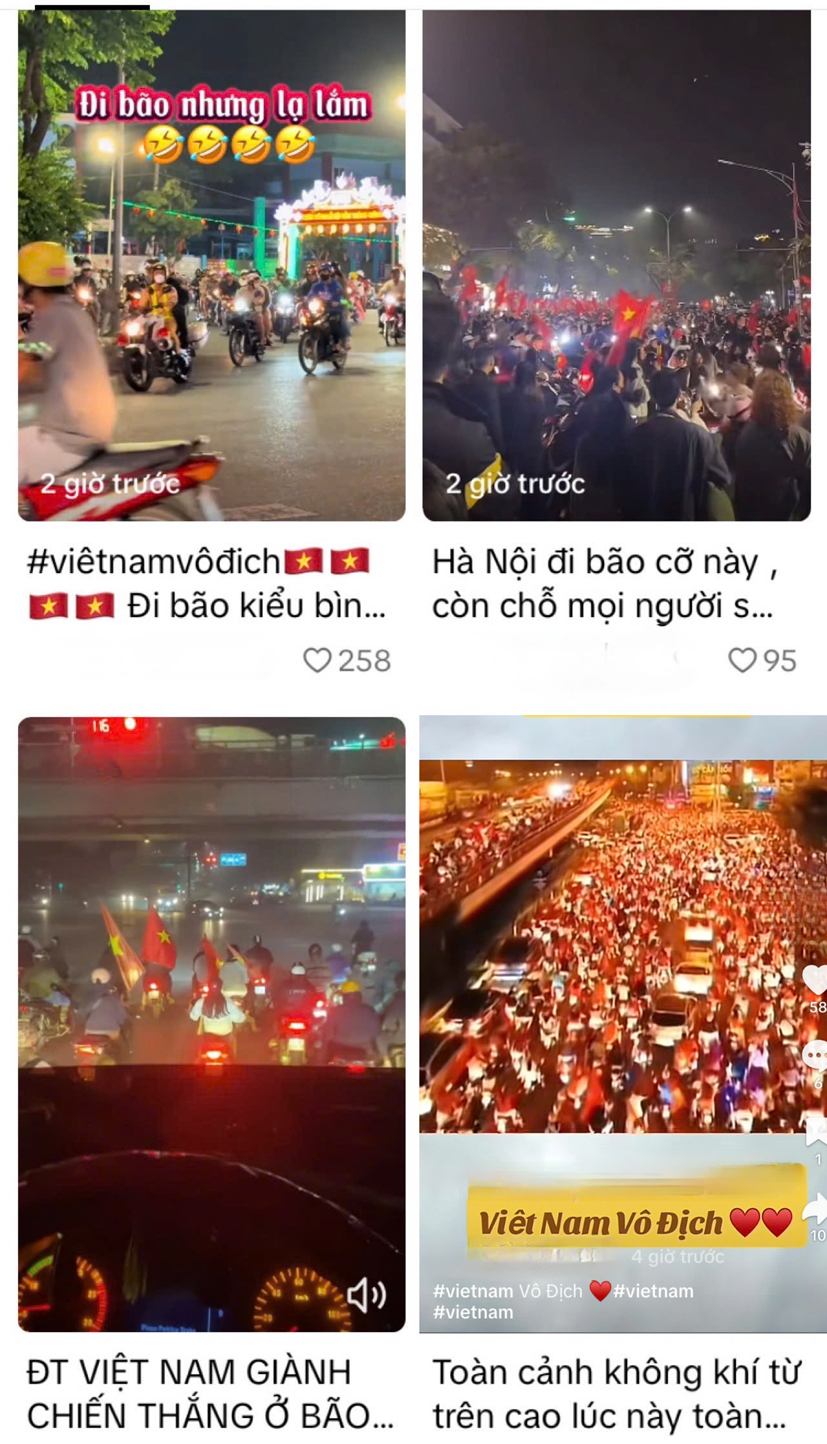Toggle sound on the dashboard video preview
The height and width of the screenshot is (1444, 827).
365,1296
